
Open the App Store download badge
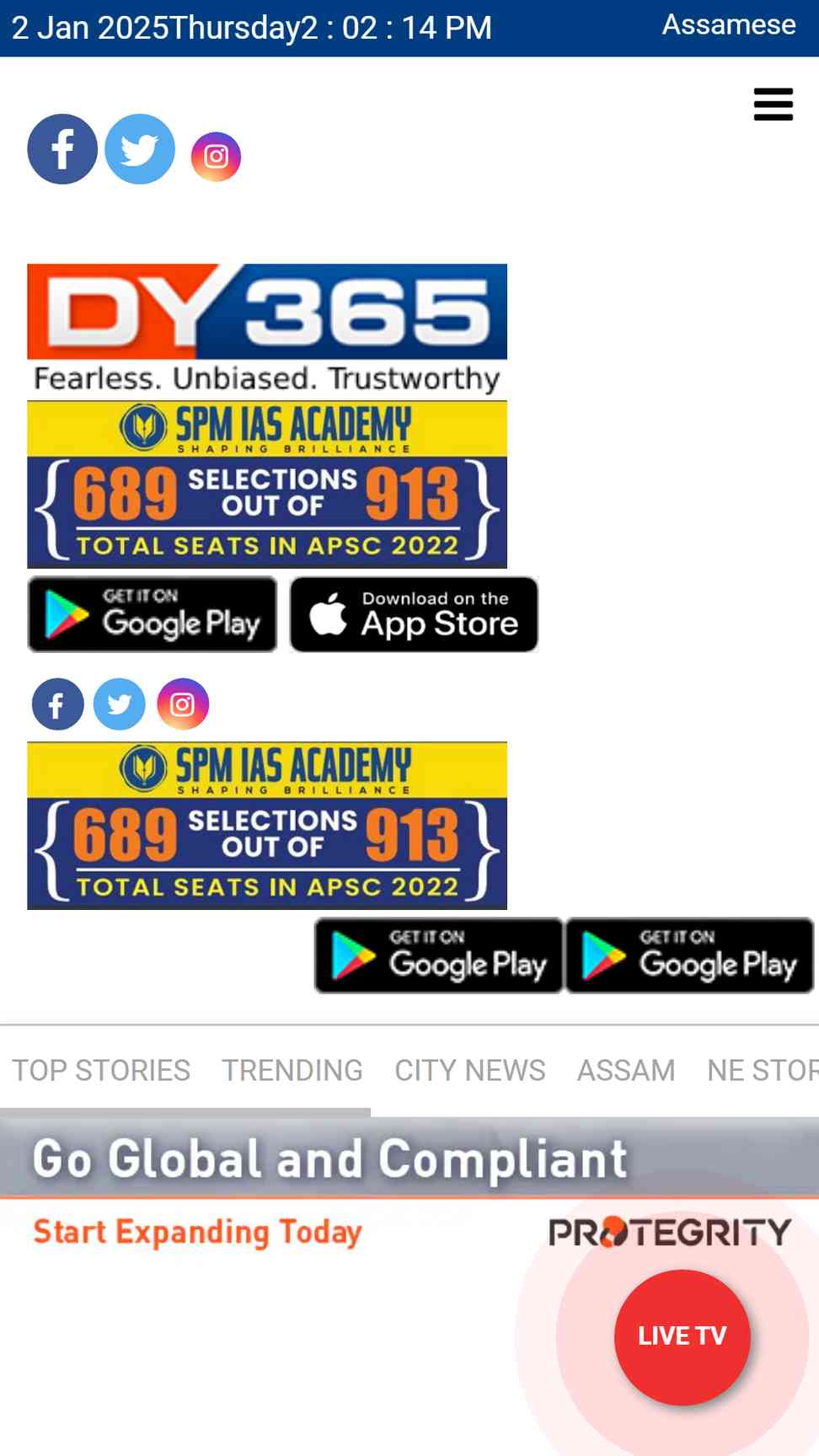point(414,614)
